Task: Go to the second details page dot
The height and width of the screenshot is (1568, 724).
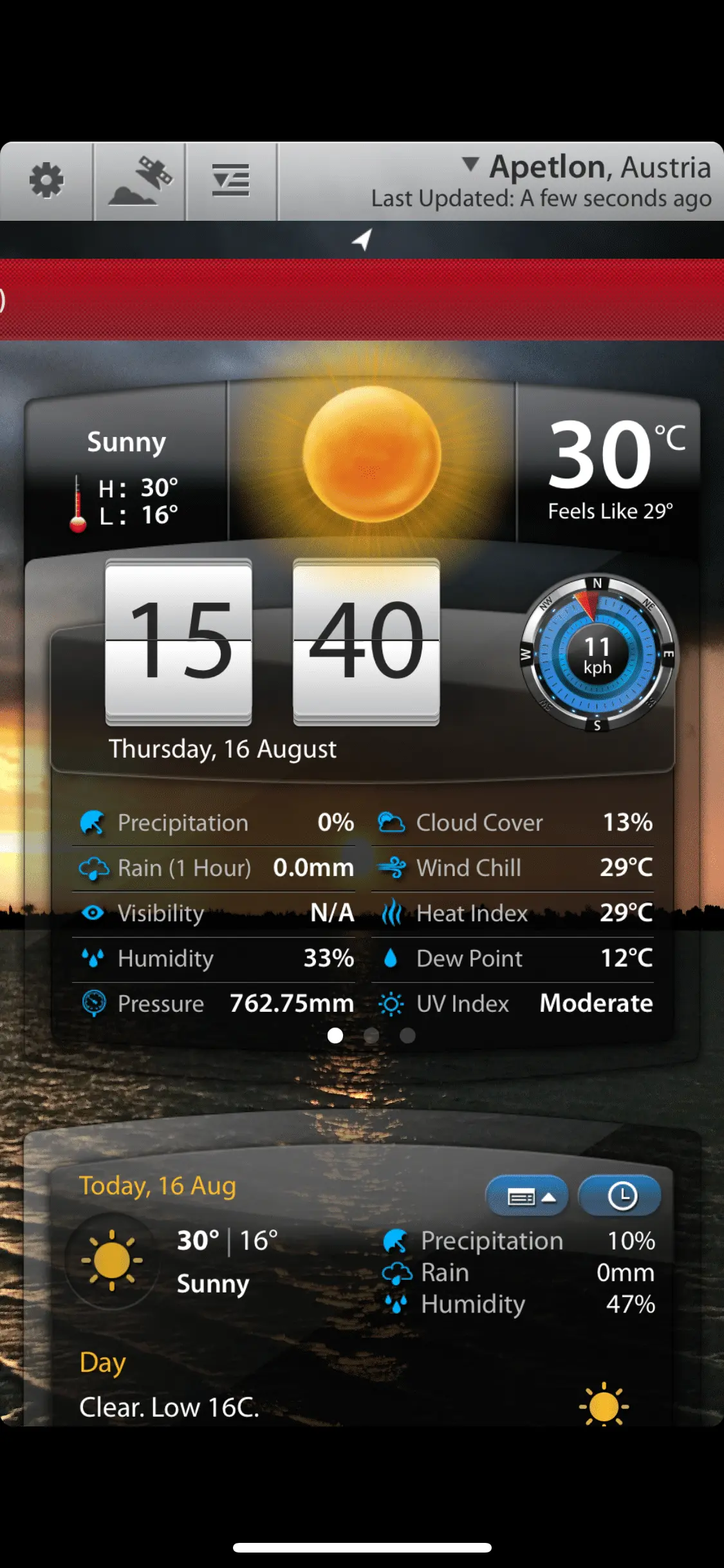Action: click(x=371, y=1036)
